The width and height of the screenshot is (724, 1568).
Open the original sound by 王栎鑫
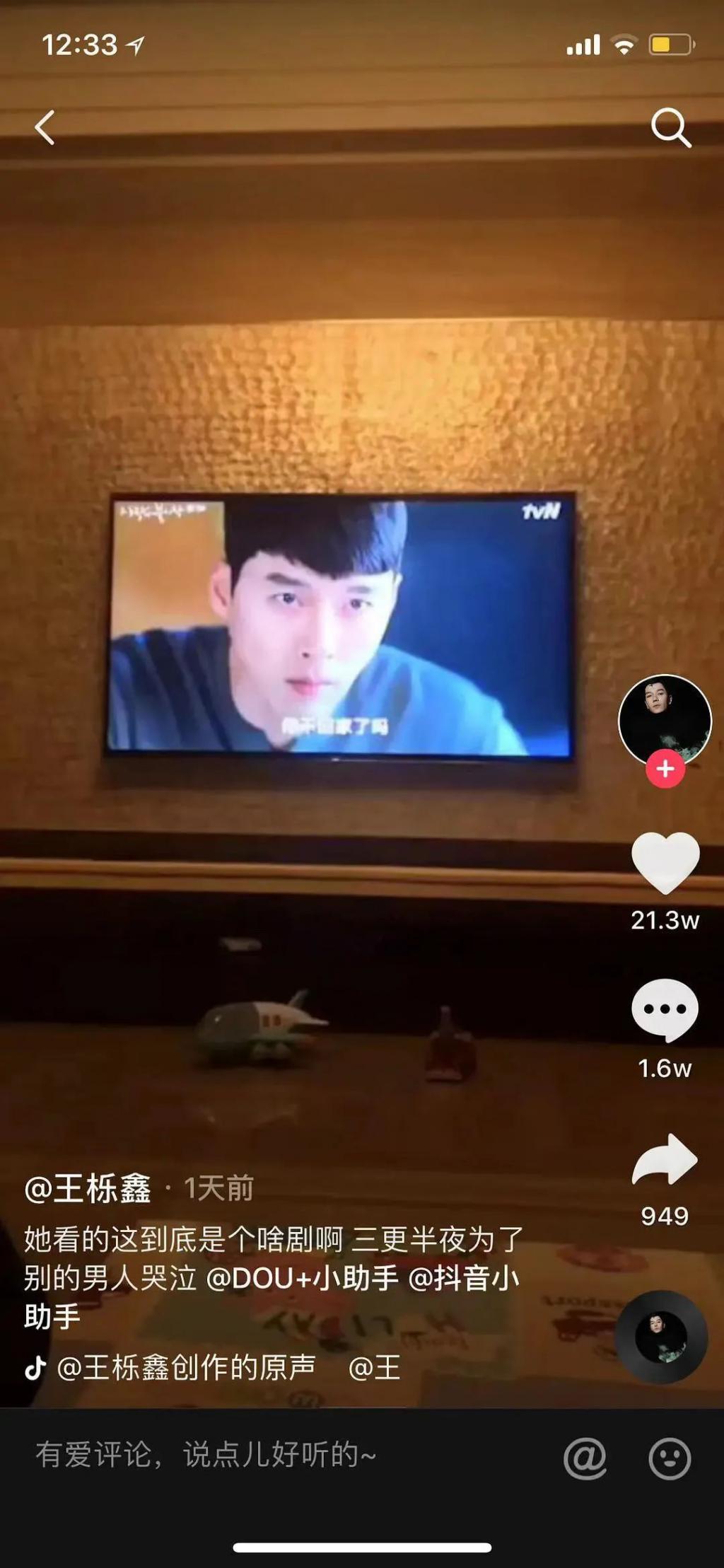(x=185, y=1367)
